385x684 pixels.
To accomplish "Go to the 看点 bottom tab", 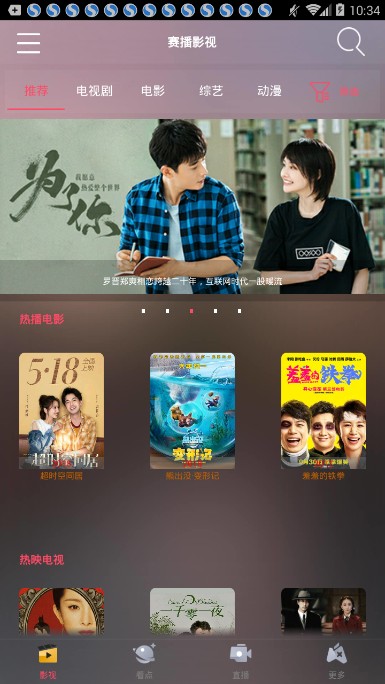I will point(144,661).
